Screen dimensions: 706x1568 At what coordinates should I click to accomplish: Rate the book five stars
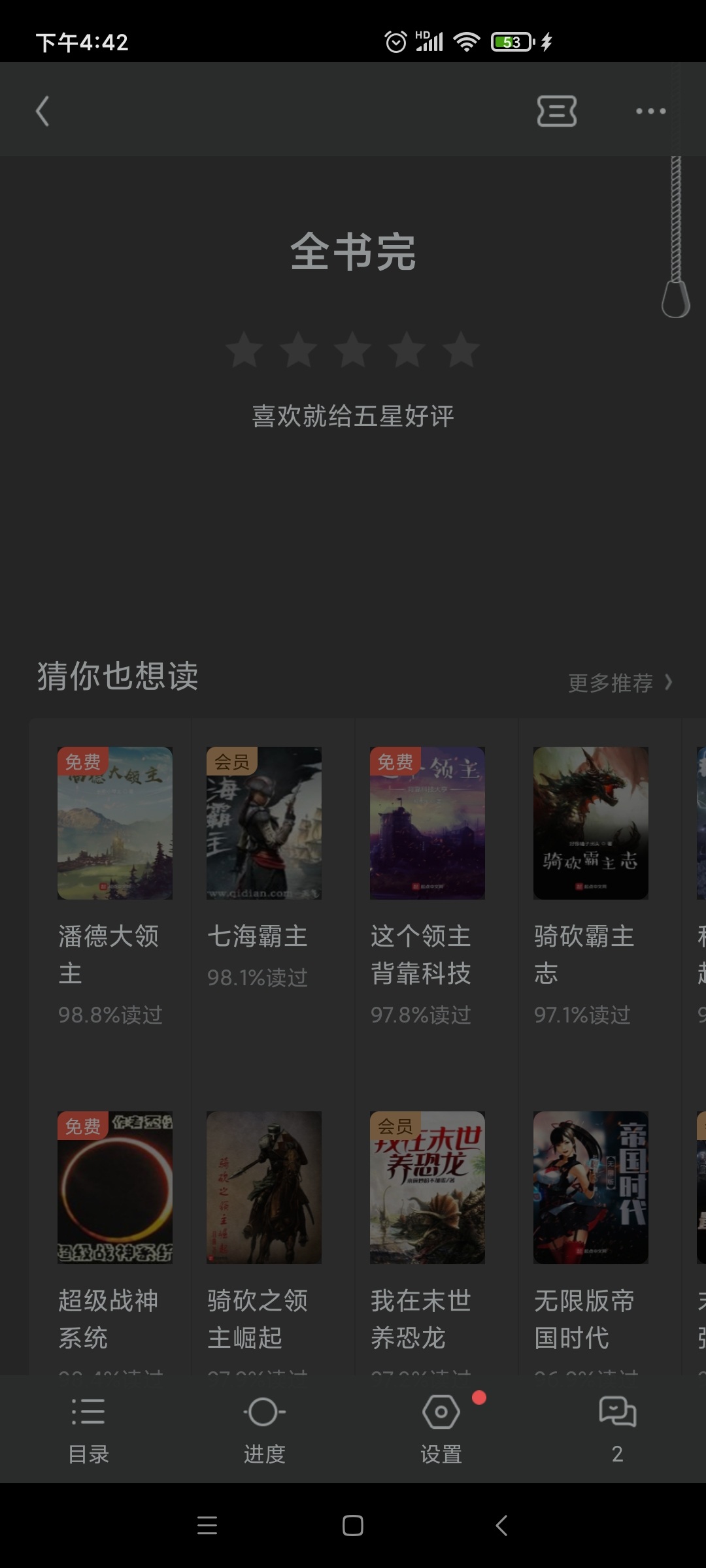[462, 350]
